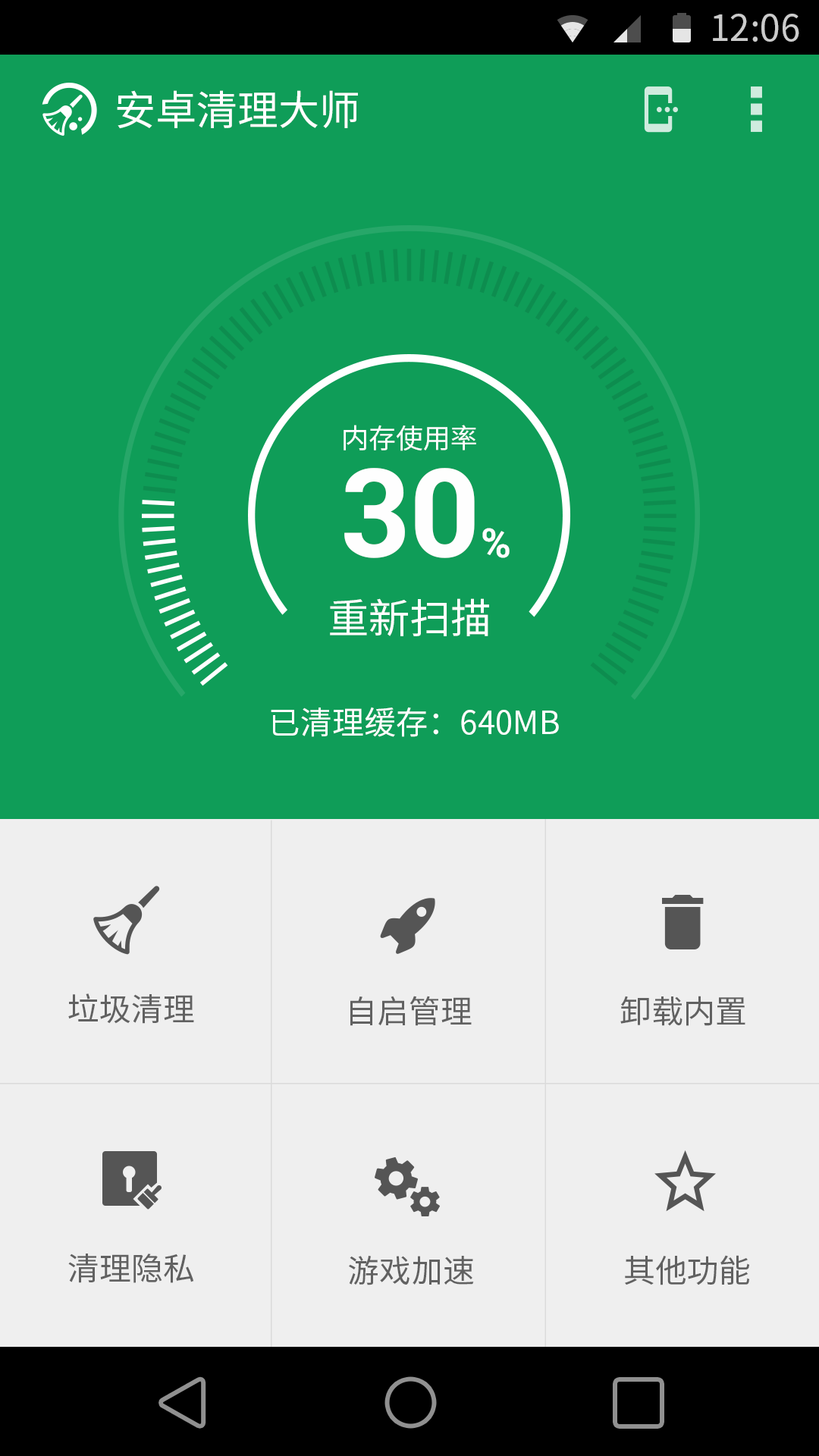Tap the rocket icon for 自启管理
Viewport: 819px width, 1456px height.
pos(409,925)
